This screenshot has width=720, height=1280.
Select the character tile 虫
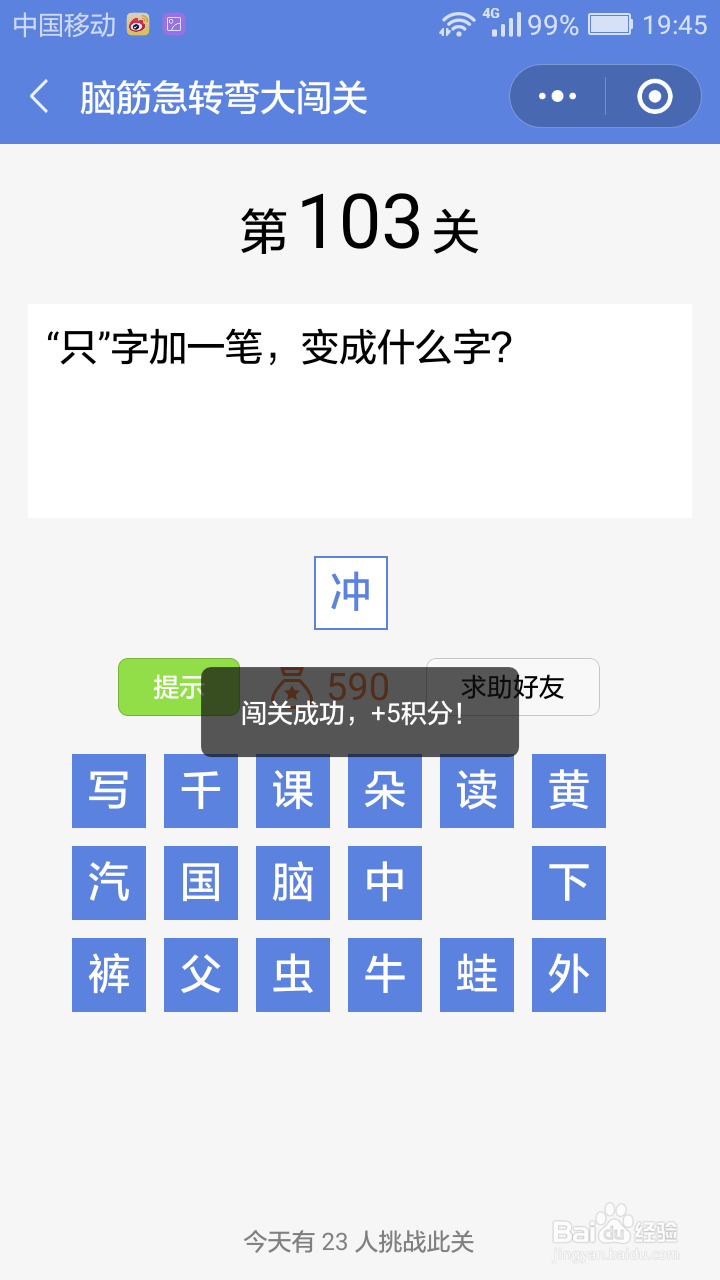(292, 975)
